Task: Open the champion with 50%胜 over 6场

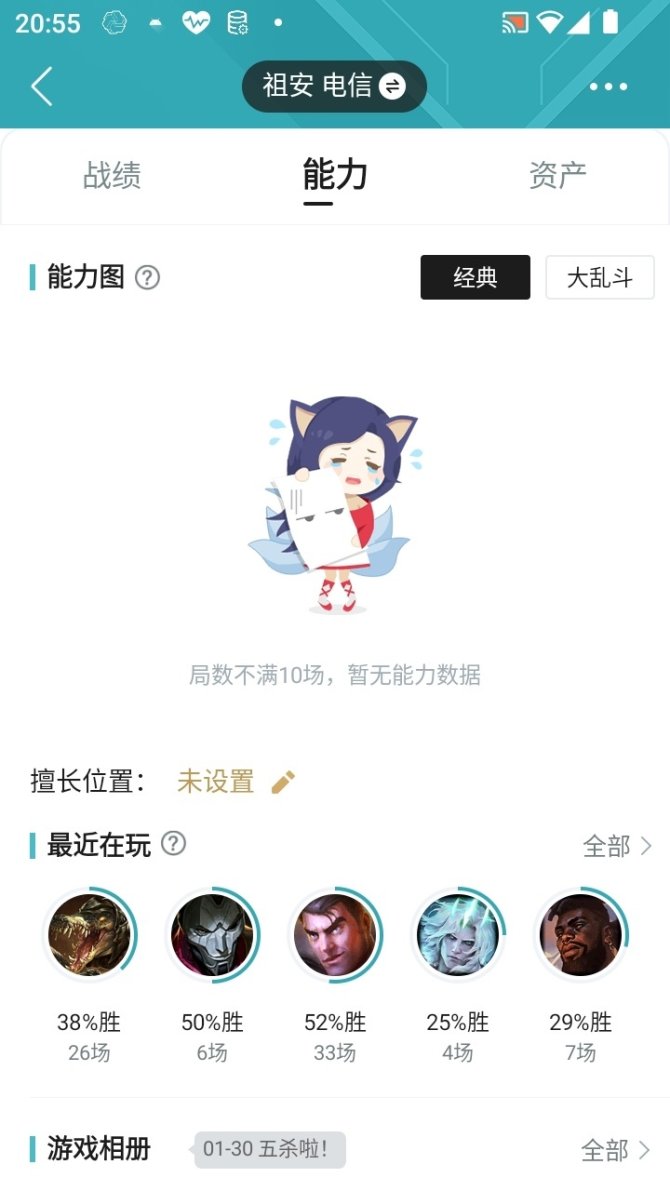Action: tap(212, 936)
